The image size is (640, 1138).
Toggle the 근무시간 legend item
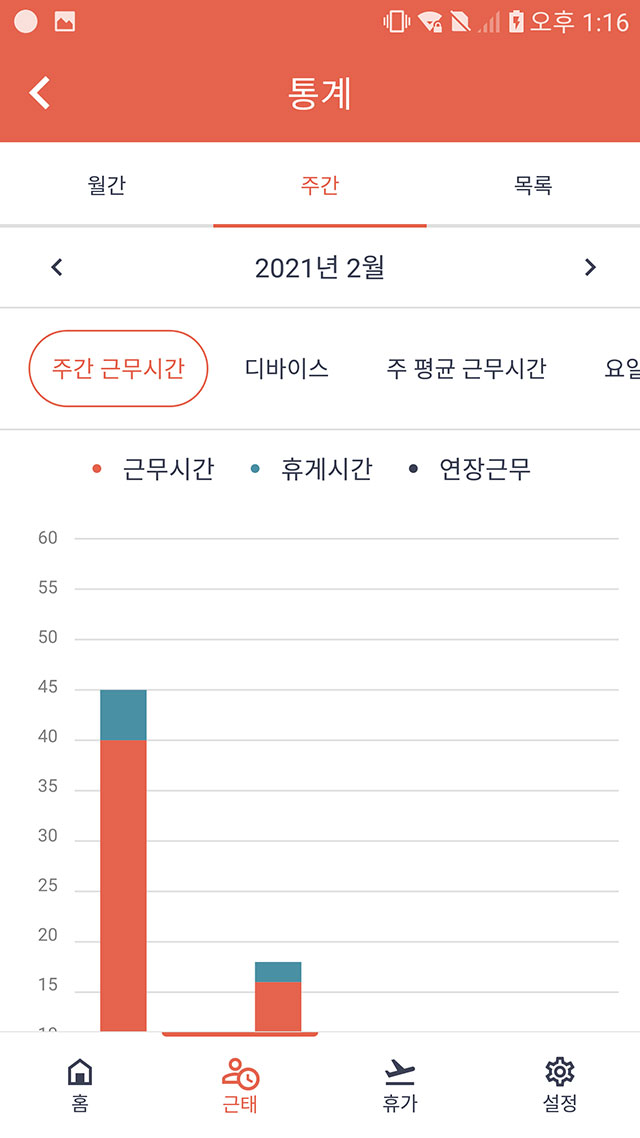click(x=153, y=469)
